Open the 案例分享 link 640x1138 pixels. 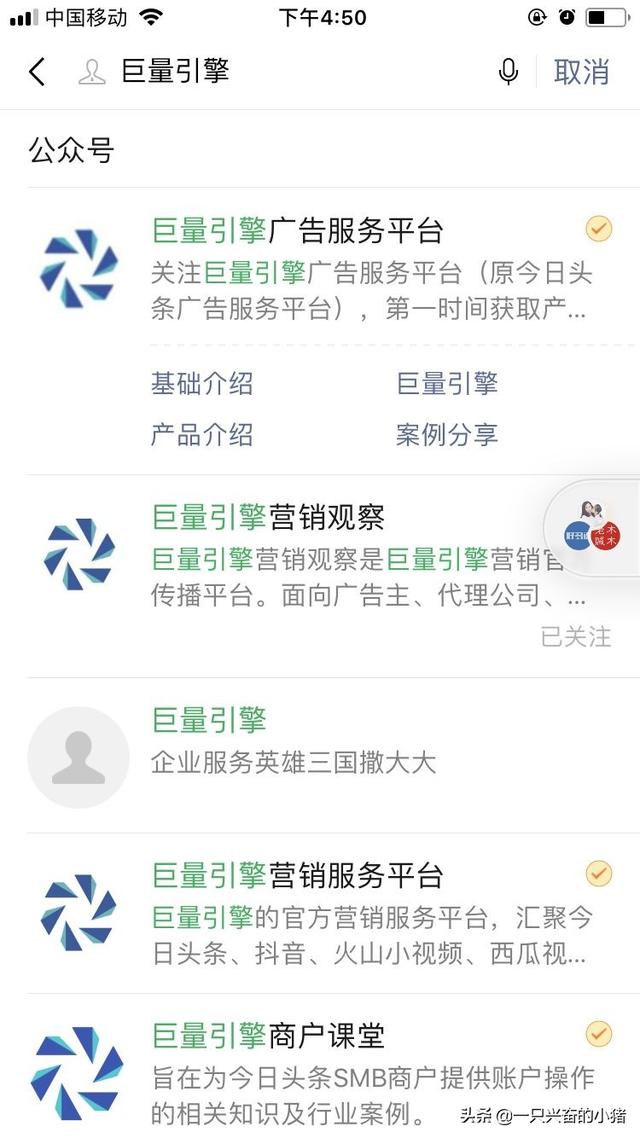tap(446, 435)
